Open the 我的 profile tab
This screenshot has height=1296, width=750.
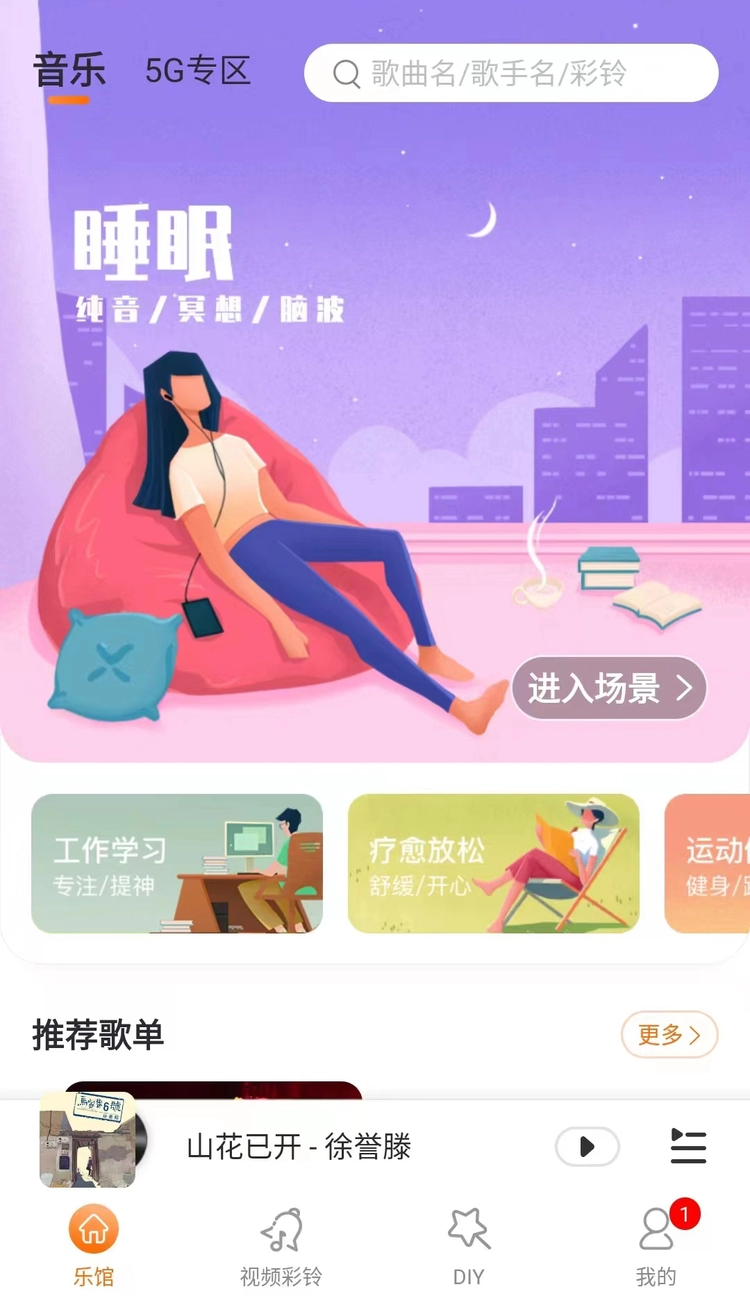point(656,1245)
